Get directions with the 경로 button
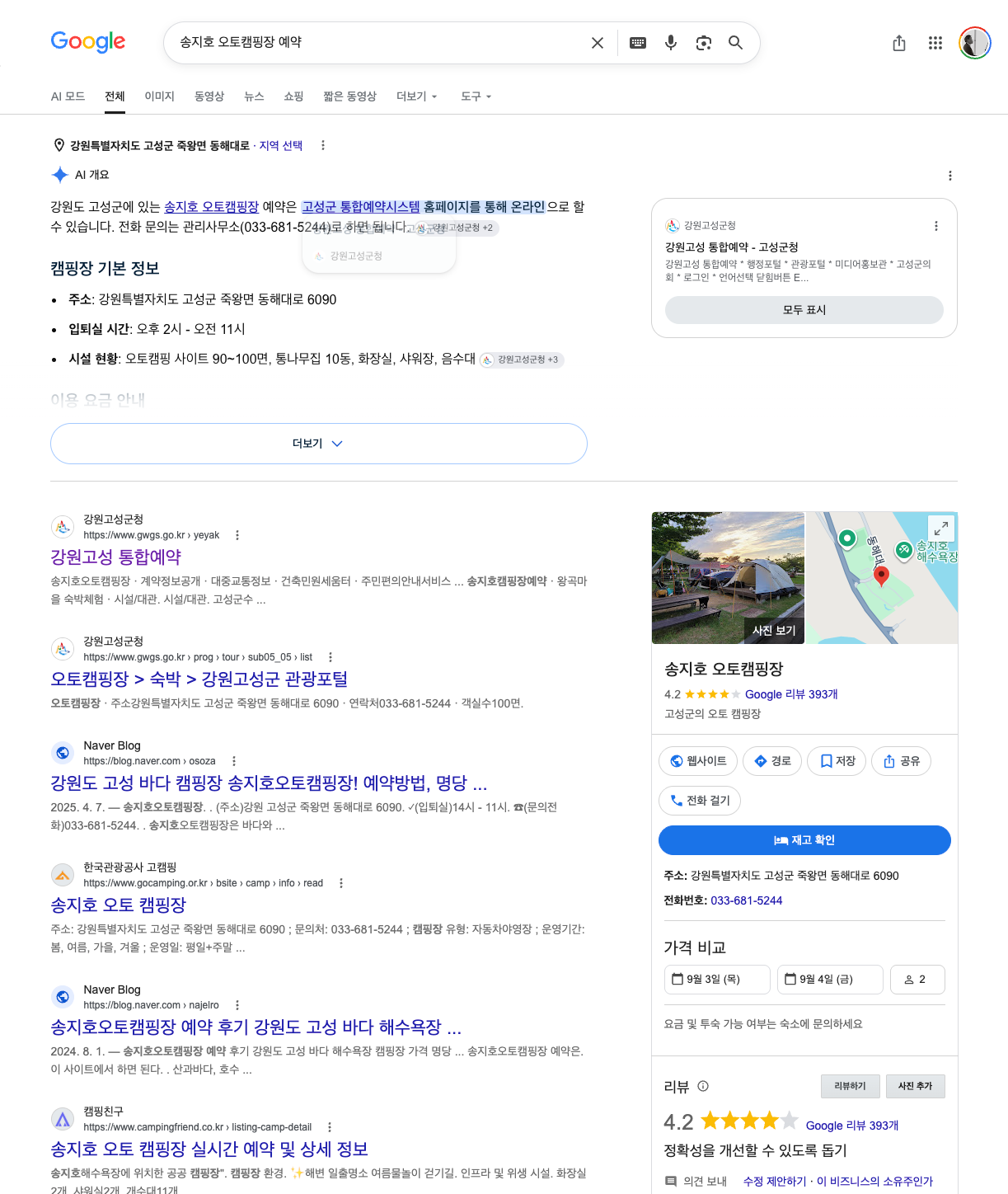Screen dimensions: 1008x1194 pyautogui.click(x=772, y=761)
